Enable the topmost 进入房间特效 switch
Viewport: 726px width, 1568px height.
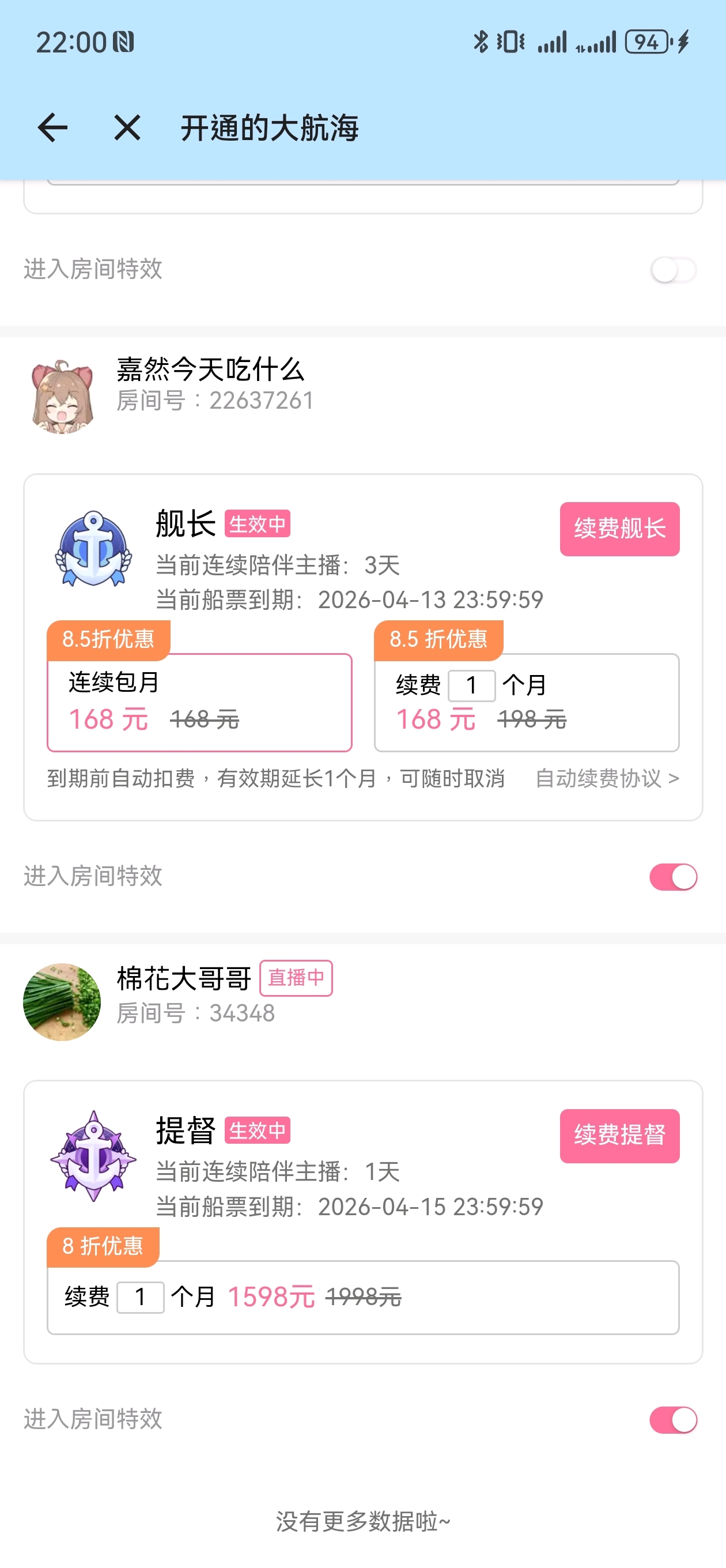point(672,270)
